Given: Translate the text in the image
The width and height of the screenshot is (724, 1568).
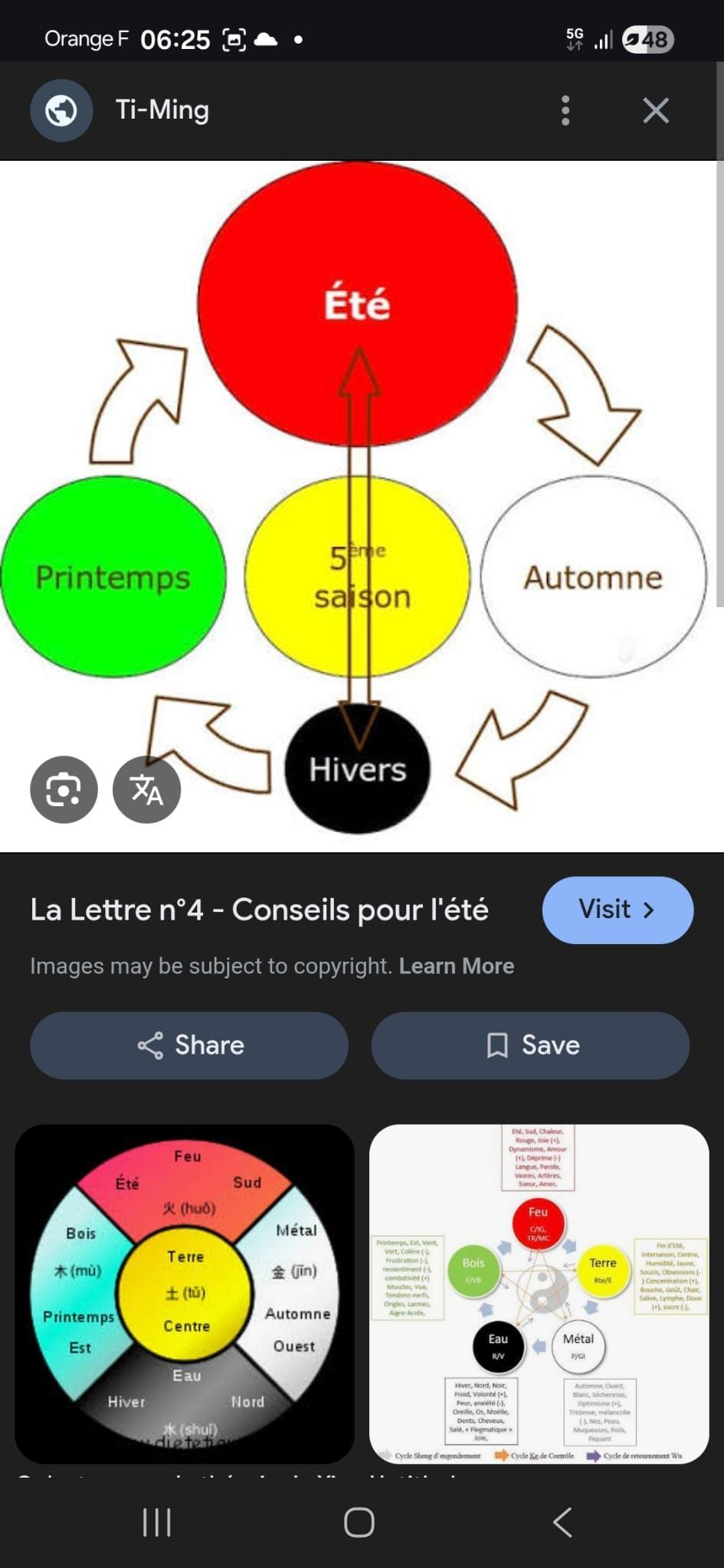Looking at the screenshot, I should point(146,789).
